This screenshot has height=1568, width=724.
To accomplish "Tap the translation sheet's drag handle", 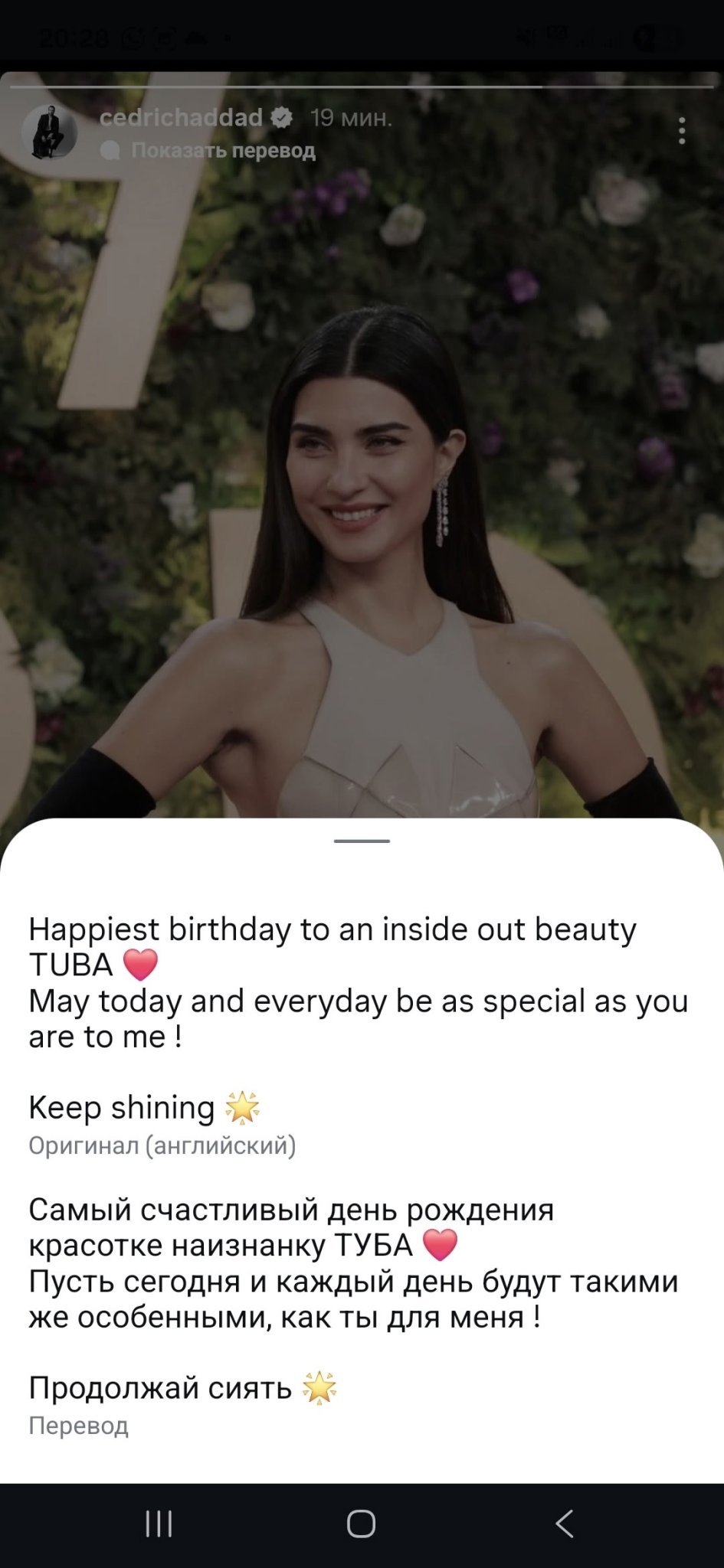I will pyautogui.click(x=362, y=841).
